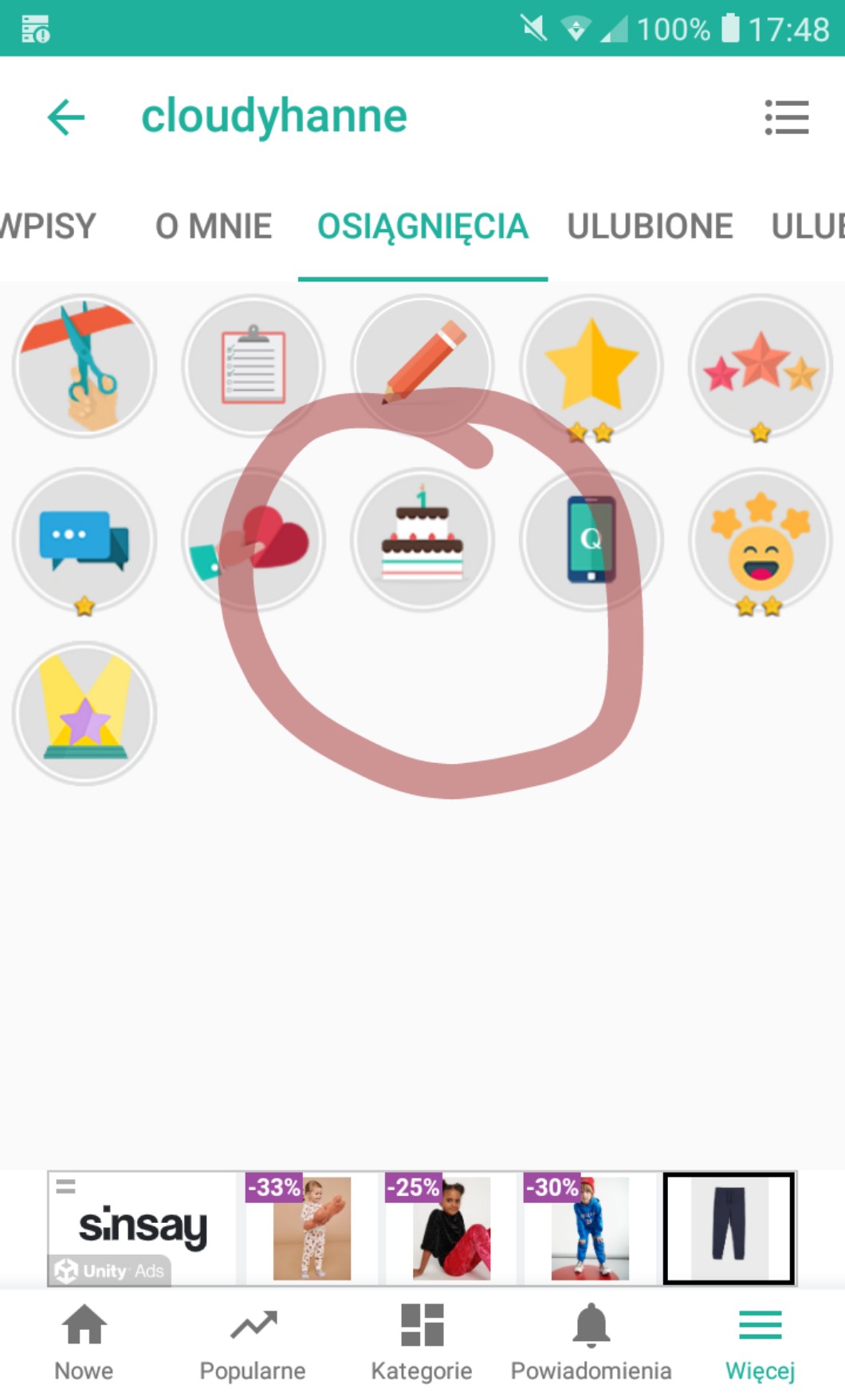Open the Ulubione tab

650,226
